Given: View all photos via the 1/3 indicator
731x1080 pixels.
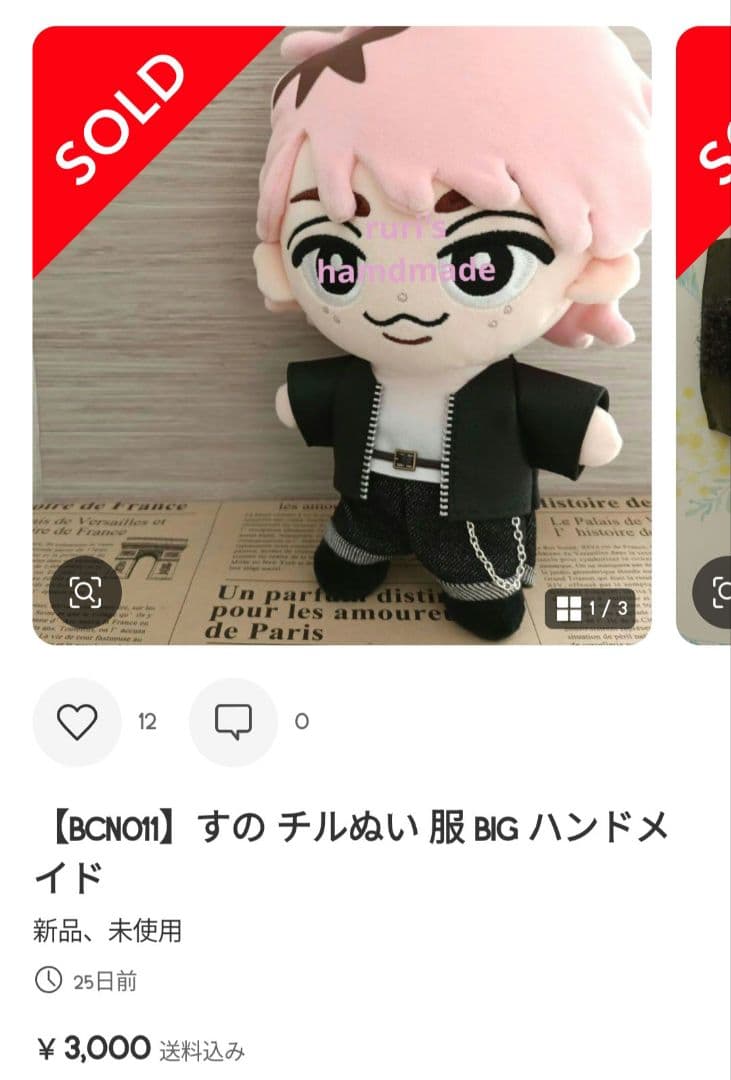Looking at the screenshot, I should [x=592, y=607].
